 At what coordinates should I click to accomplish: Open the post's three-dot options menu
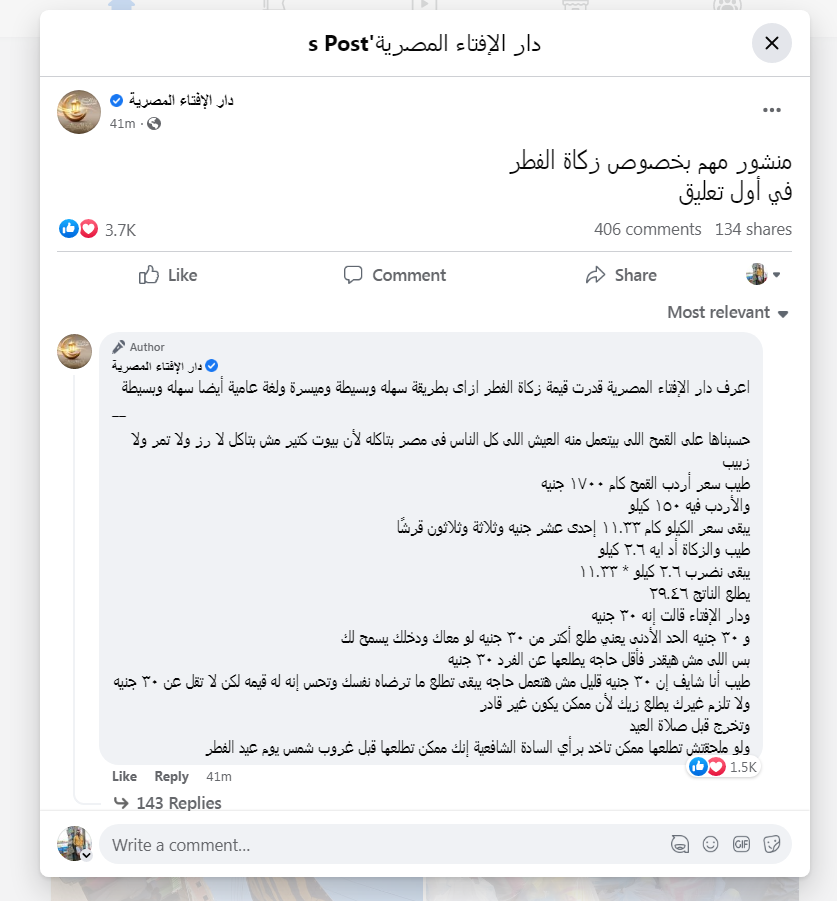771,110
